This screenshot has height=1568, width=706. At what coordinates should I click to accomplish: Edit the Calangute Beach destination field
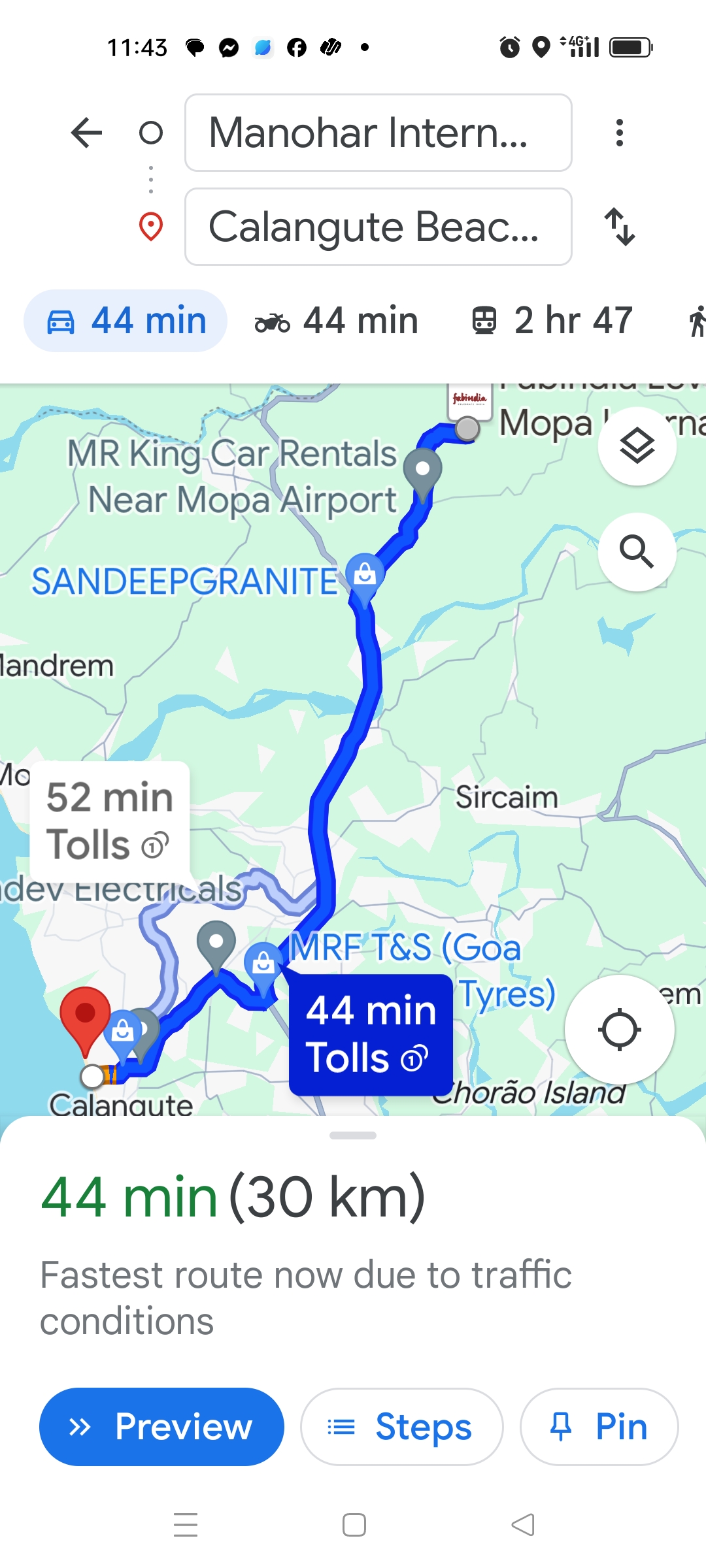[378, 227]
